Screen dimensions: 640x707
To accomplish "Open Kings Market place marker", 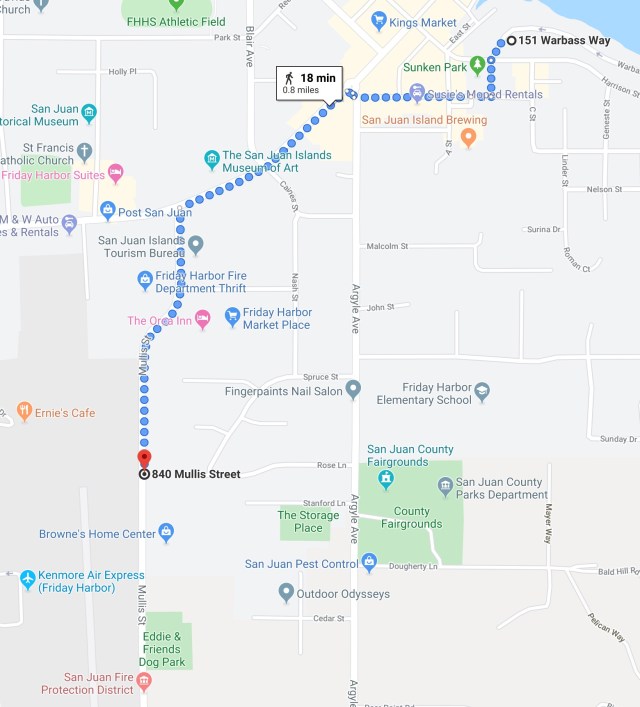I will (x=378, y=20).
